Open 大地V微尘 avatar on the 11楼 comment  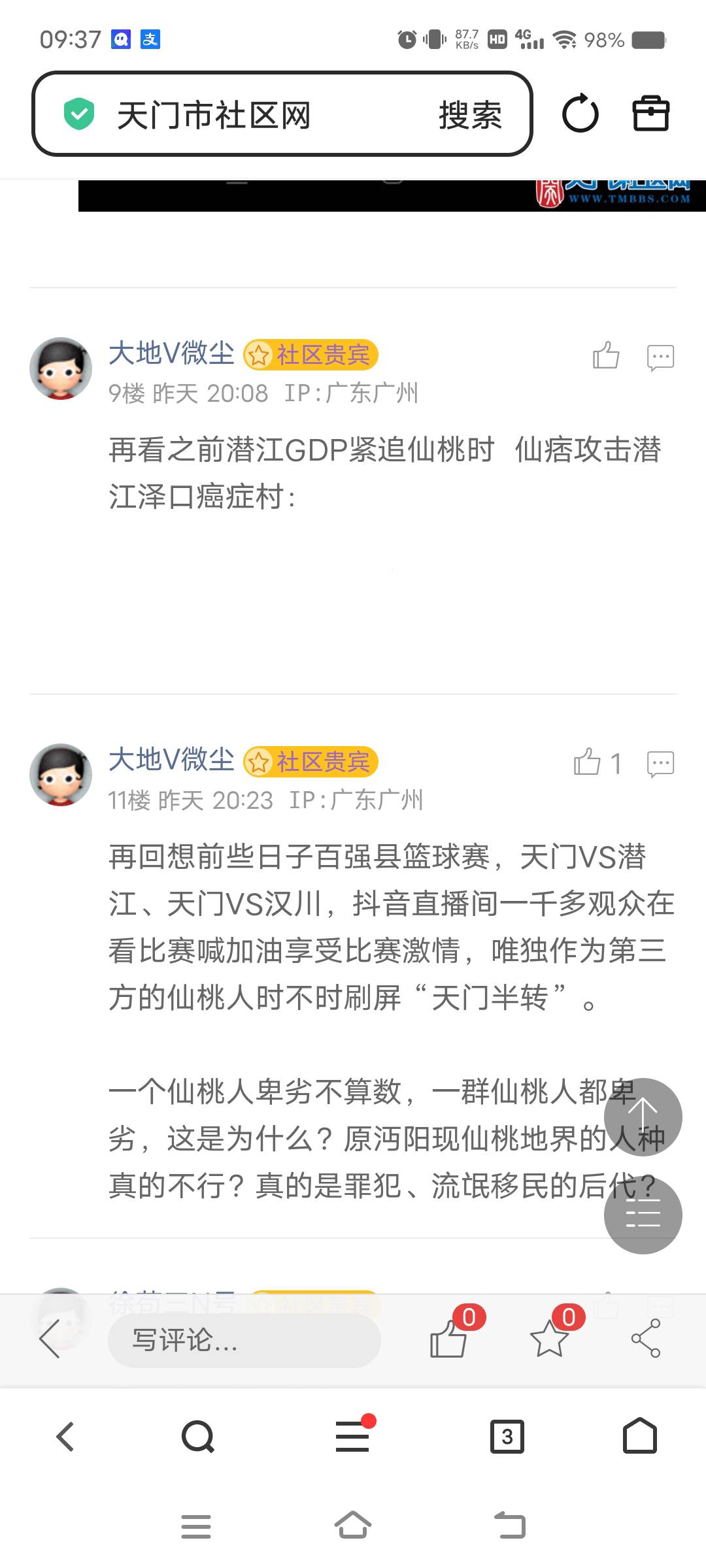(61, 774)
